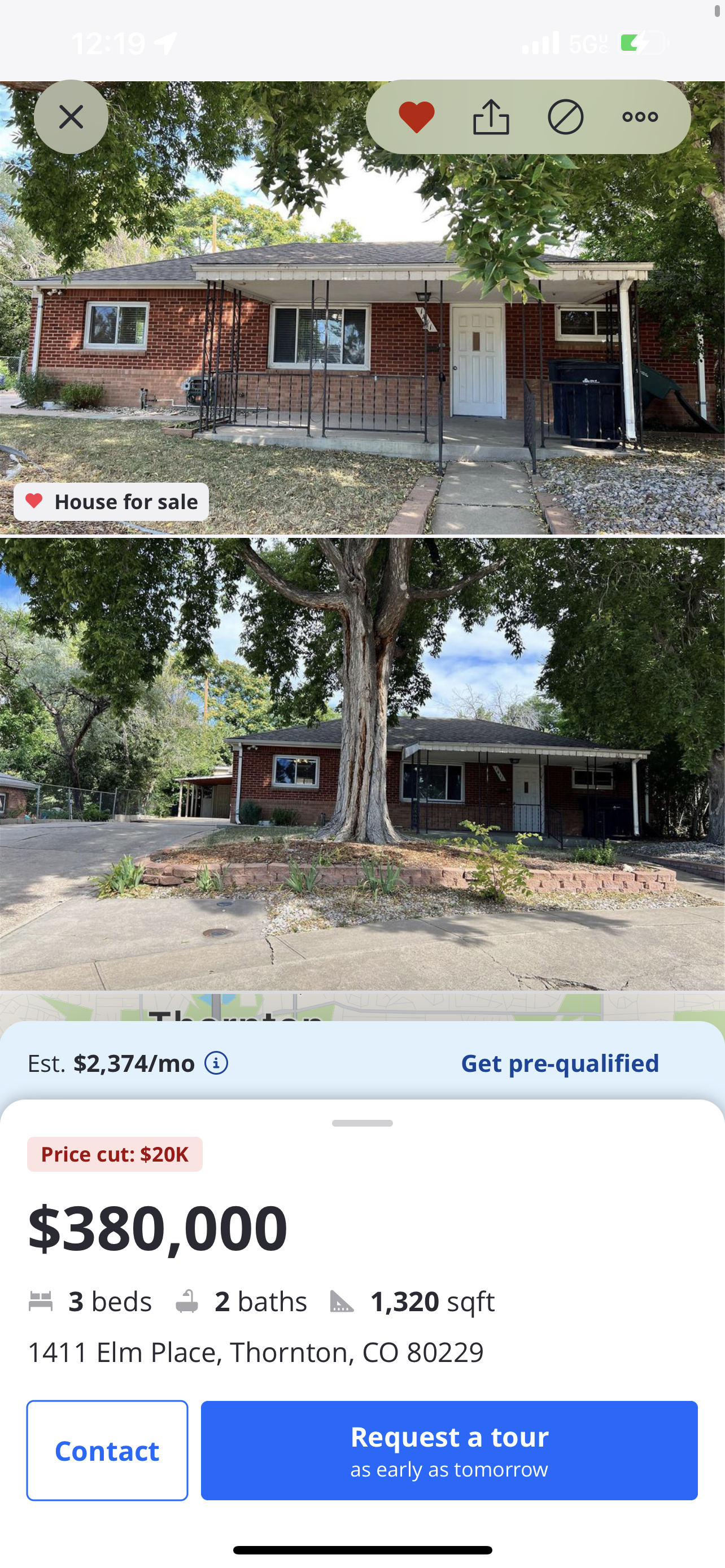The height and width of the screenshot is (1568, 725).
Task: Unsave this home via the red heart
Action: [416, 117]
